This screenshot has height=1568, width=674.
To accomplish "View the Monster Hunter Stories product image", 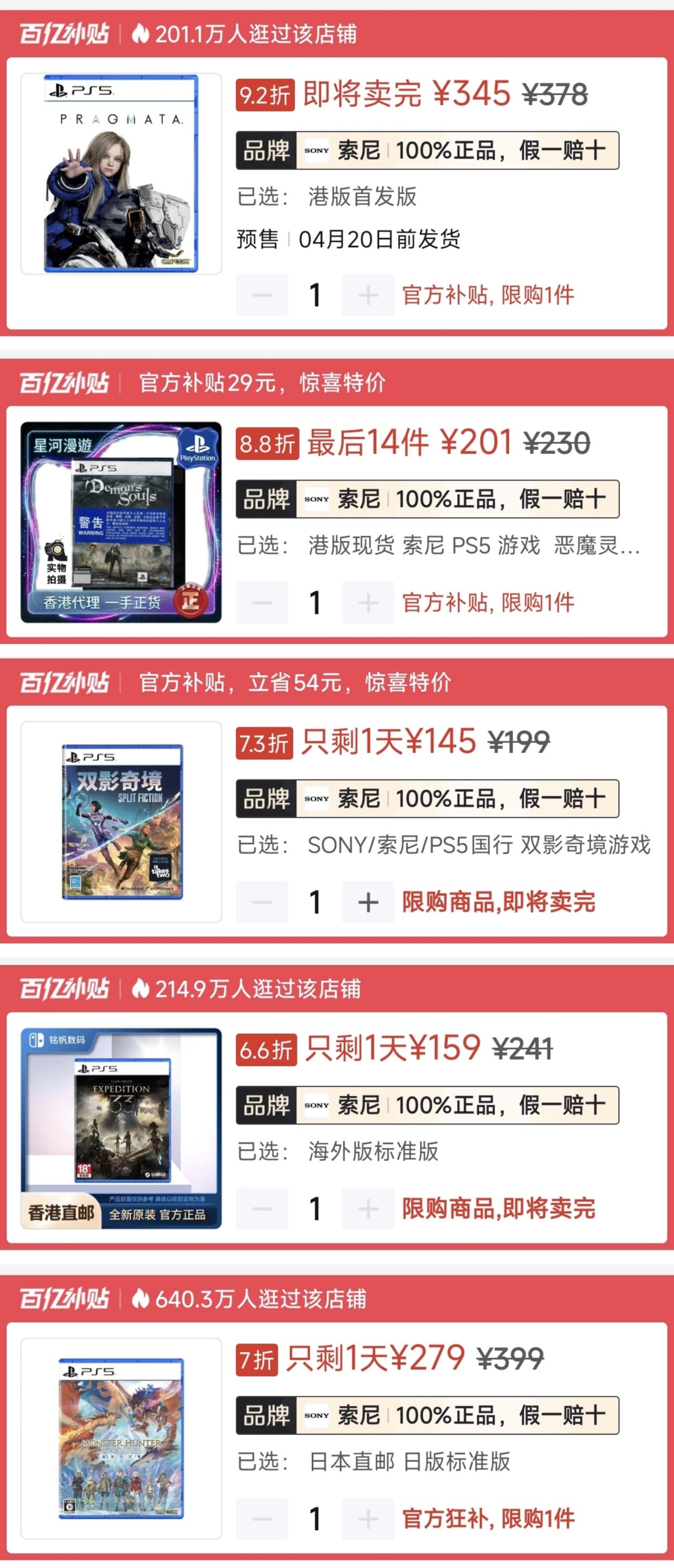I will (121, 1438).
